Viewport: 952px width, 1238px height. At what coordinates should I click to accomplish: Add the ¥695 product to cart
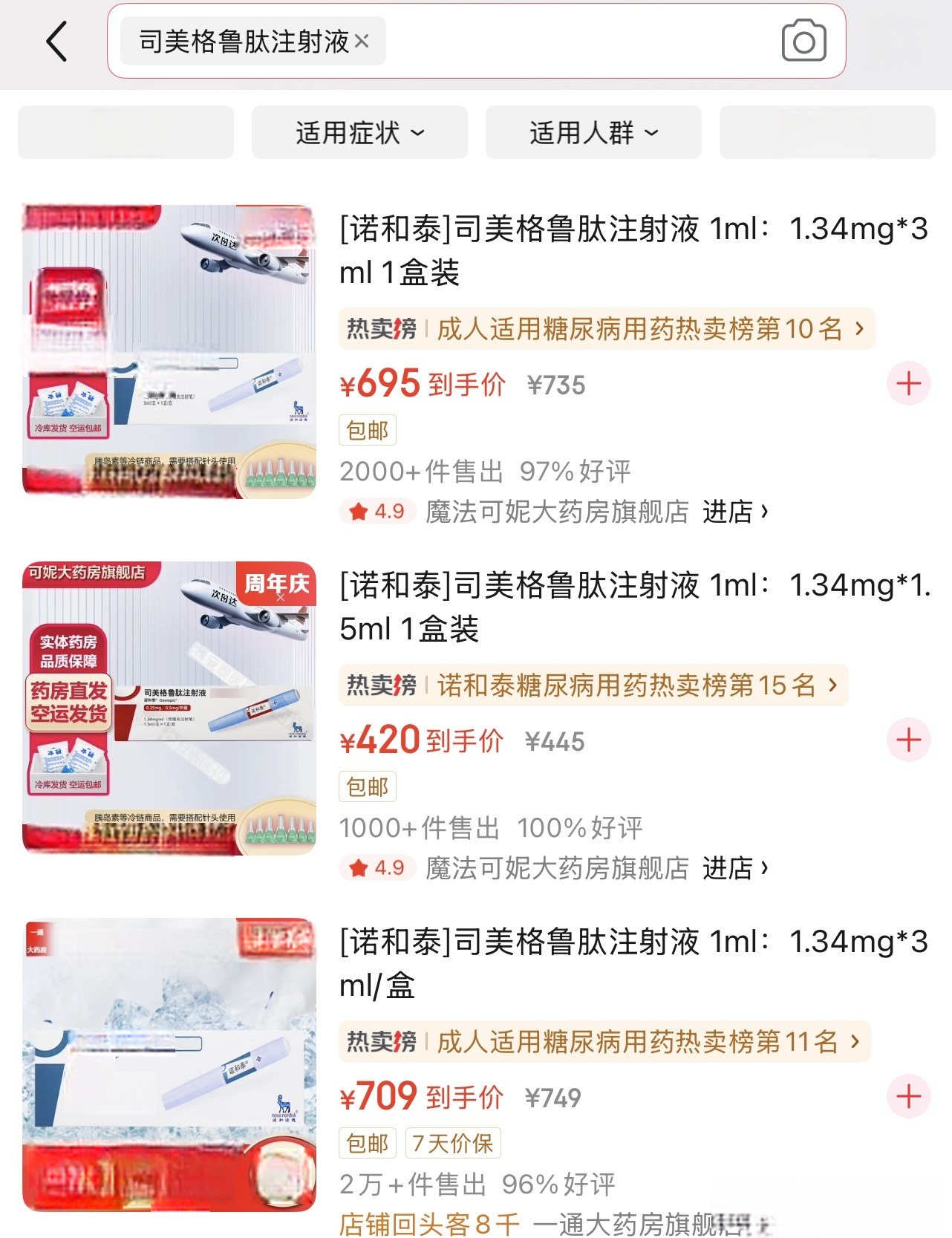click(x=908, y=384)
